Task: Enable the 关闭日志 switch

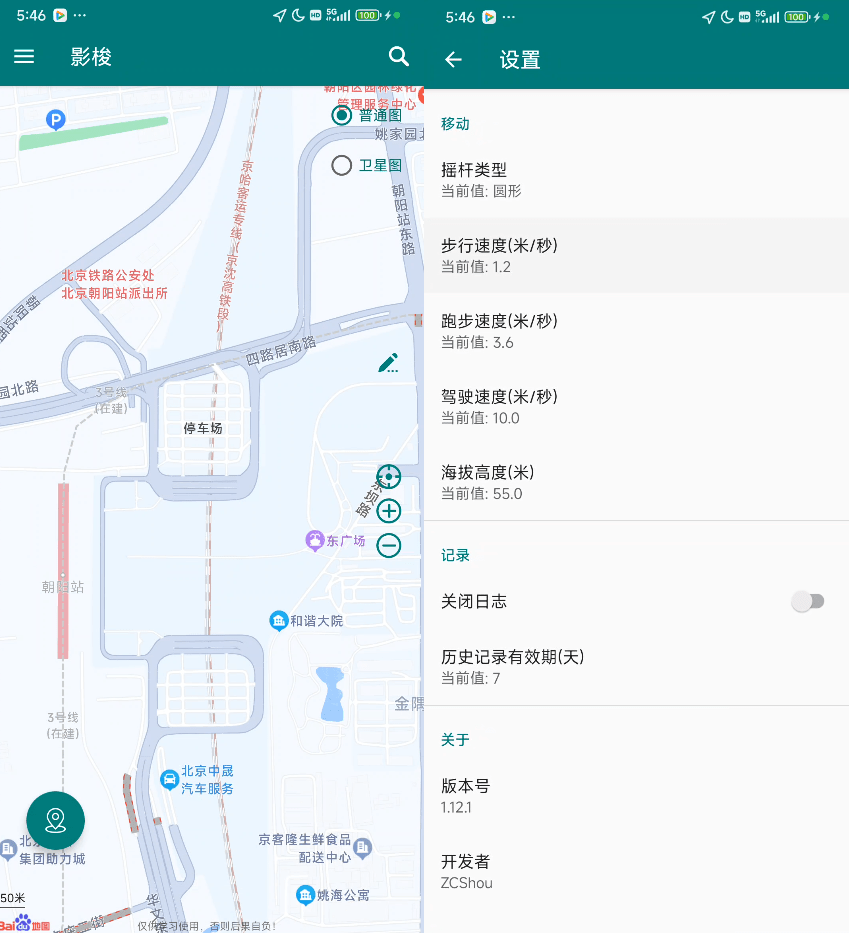Action: click(808, 601)
